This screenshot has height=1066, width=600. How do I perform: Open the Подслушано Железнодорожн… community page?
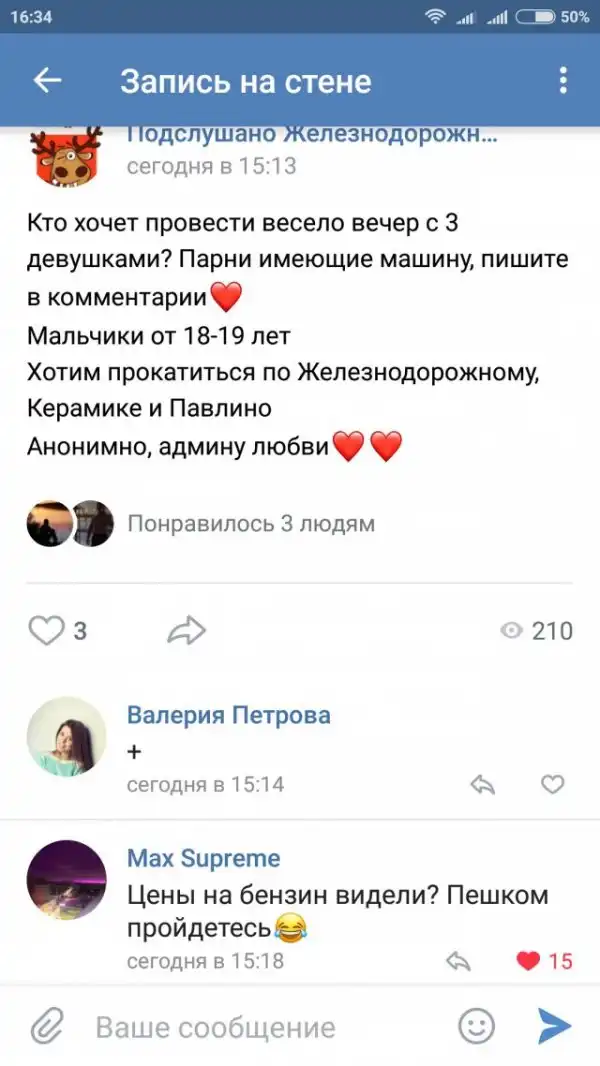(311, 135)
